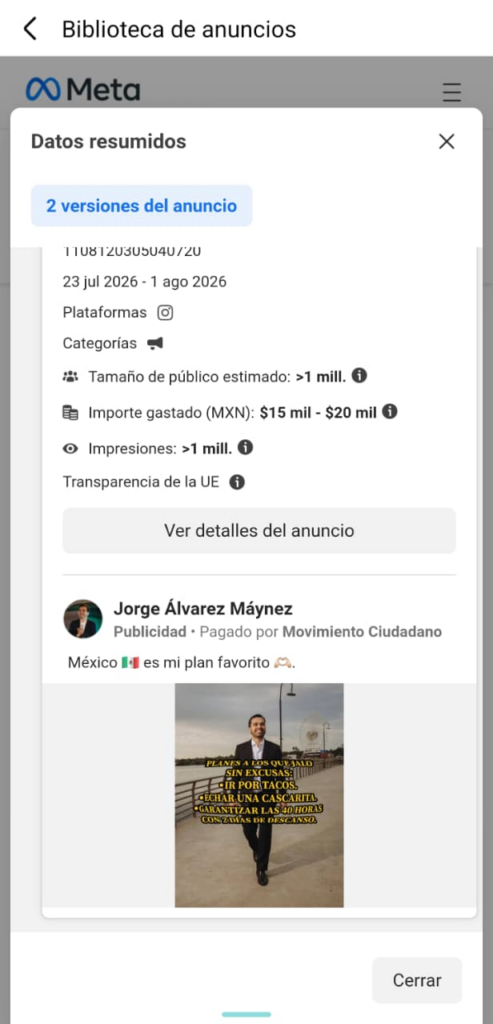Select the 2 versiones del anuncio tab
Viewport: 493px width, 1024px height.
tap(142, 206)
